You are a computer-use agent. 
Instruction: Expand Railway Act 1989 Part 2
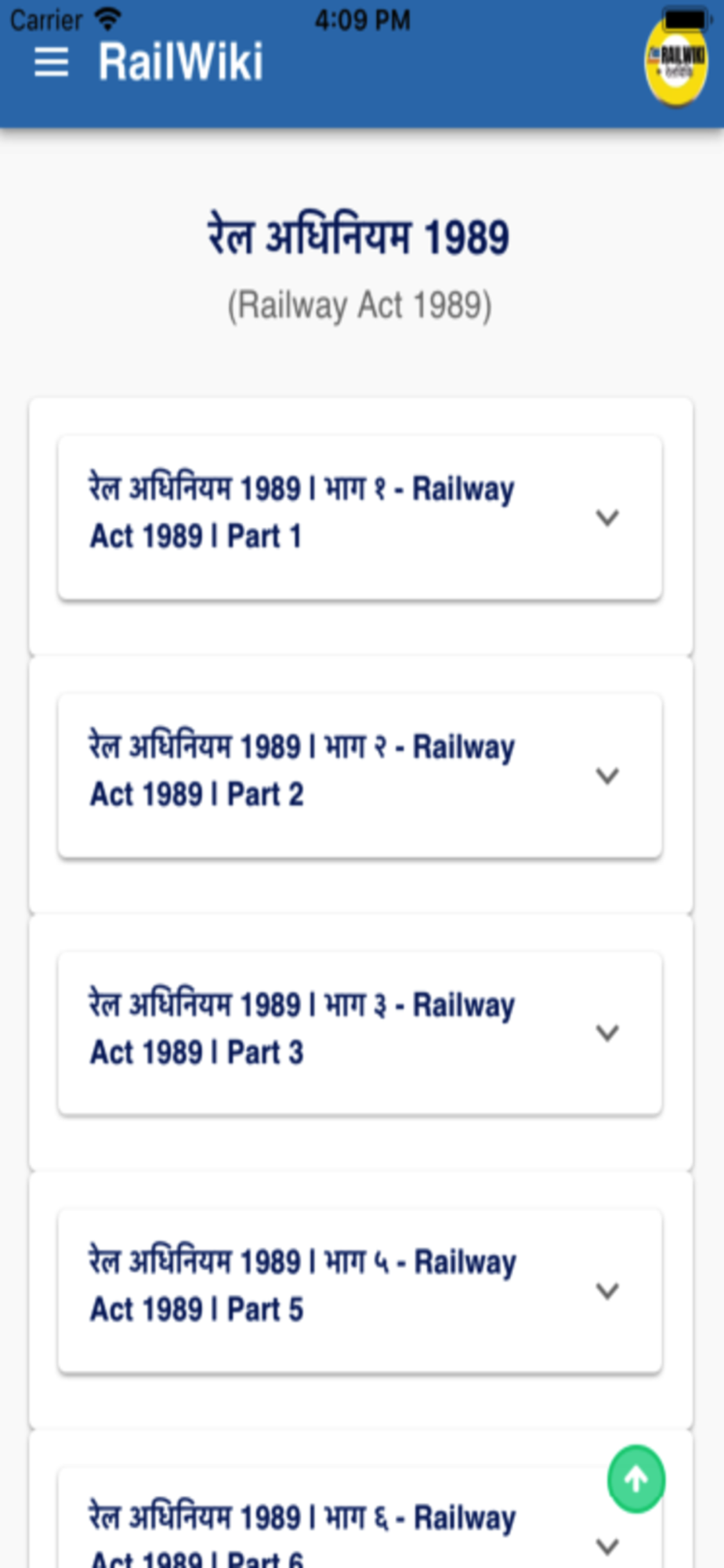[x=360, y=776]
